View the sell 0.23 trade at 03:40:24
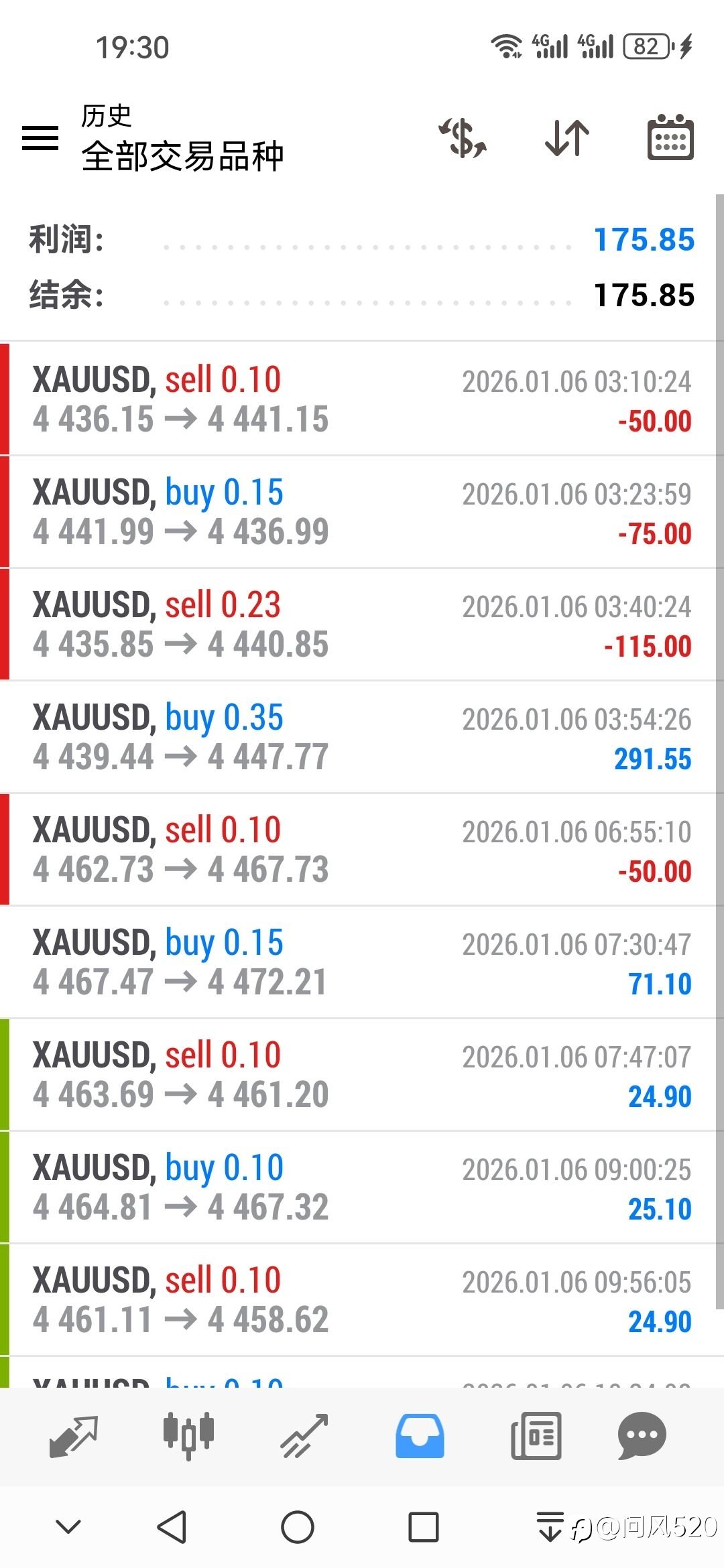Screen dimensions: 724x1568 click(x=362, y=625)
